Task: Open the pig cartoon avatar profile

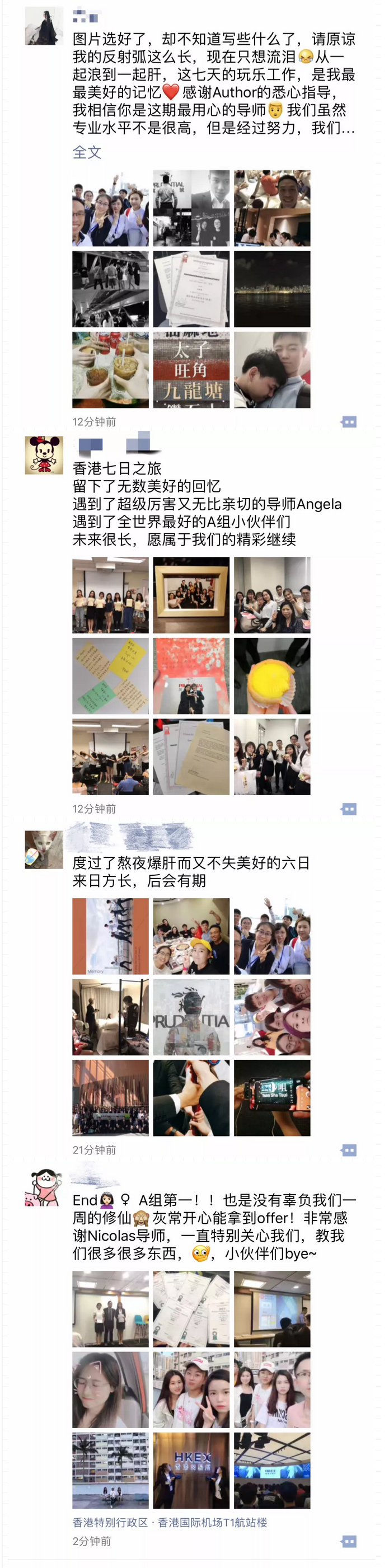Action: point(44,1187)
